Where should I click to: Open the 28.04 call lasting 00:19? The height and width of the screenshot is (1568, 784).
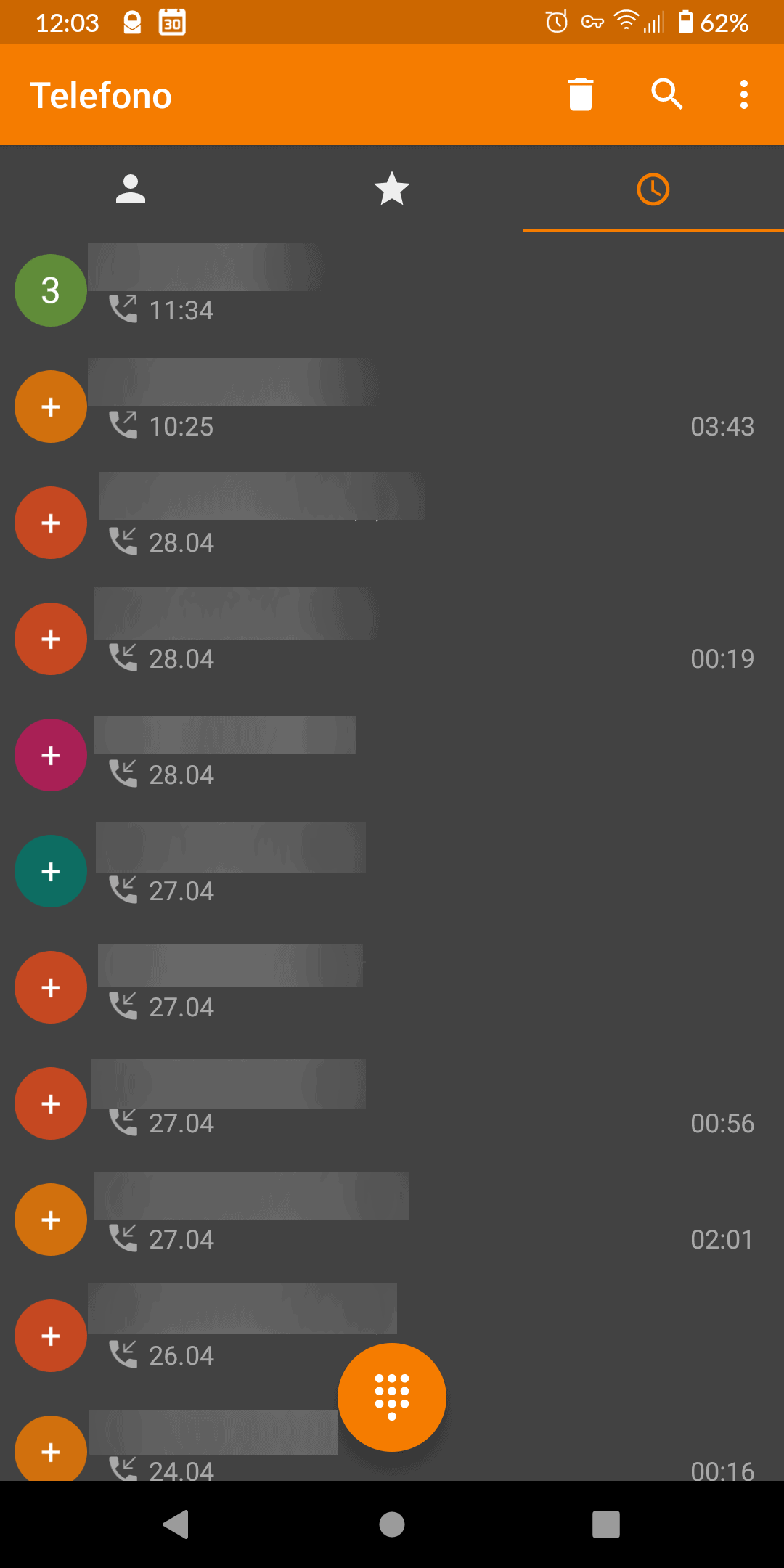tap(392, 639)
